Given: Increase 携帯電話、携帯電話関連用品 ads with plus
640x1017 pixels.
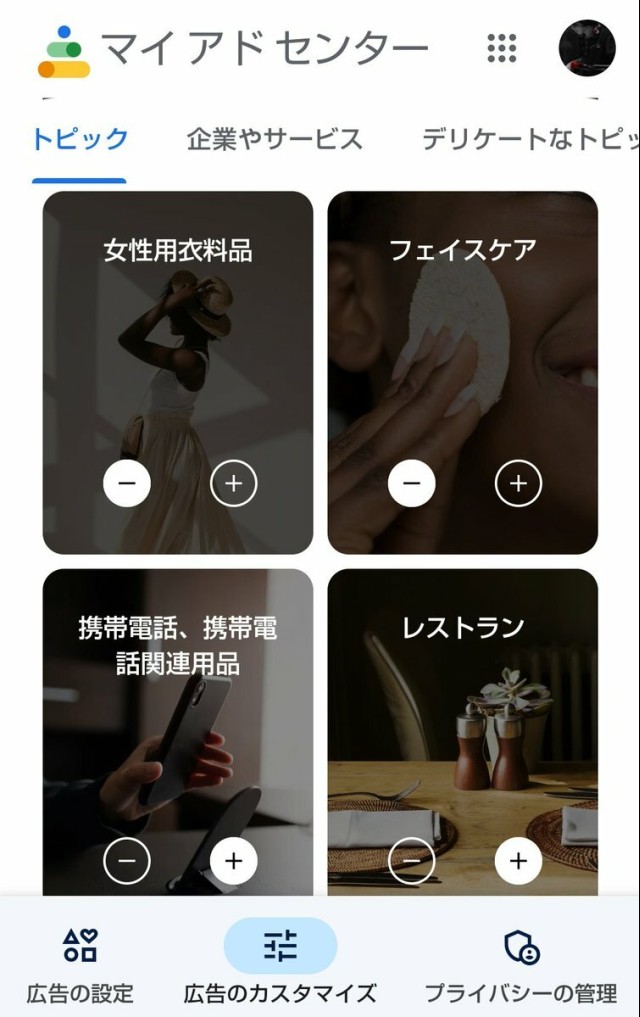Looking at the screenshot, I should point(234,861).
